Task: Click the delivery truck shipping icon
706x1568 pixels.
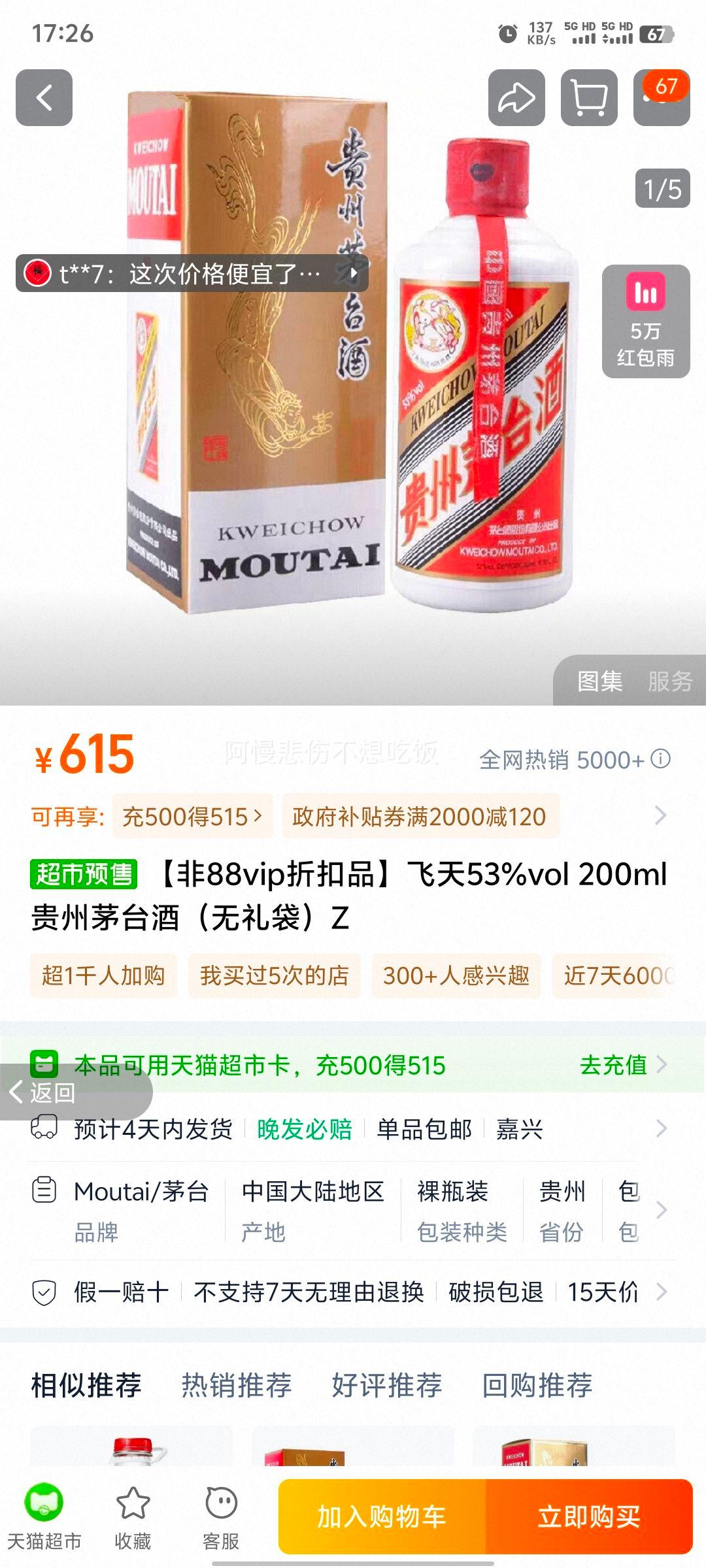Action: pyautogui.click(x=43, y=1126)
